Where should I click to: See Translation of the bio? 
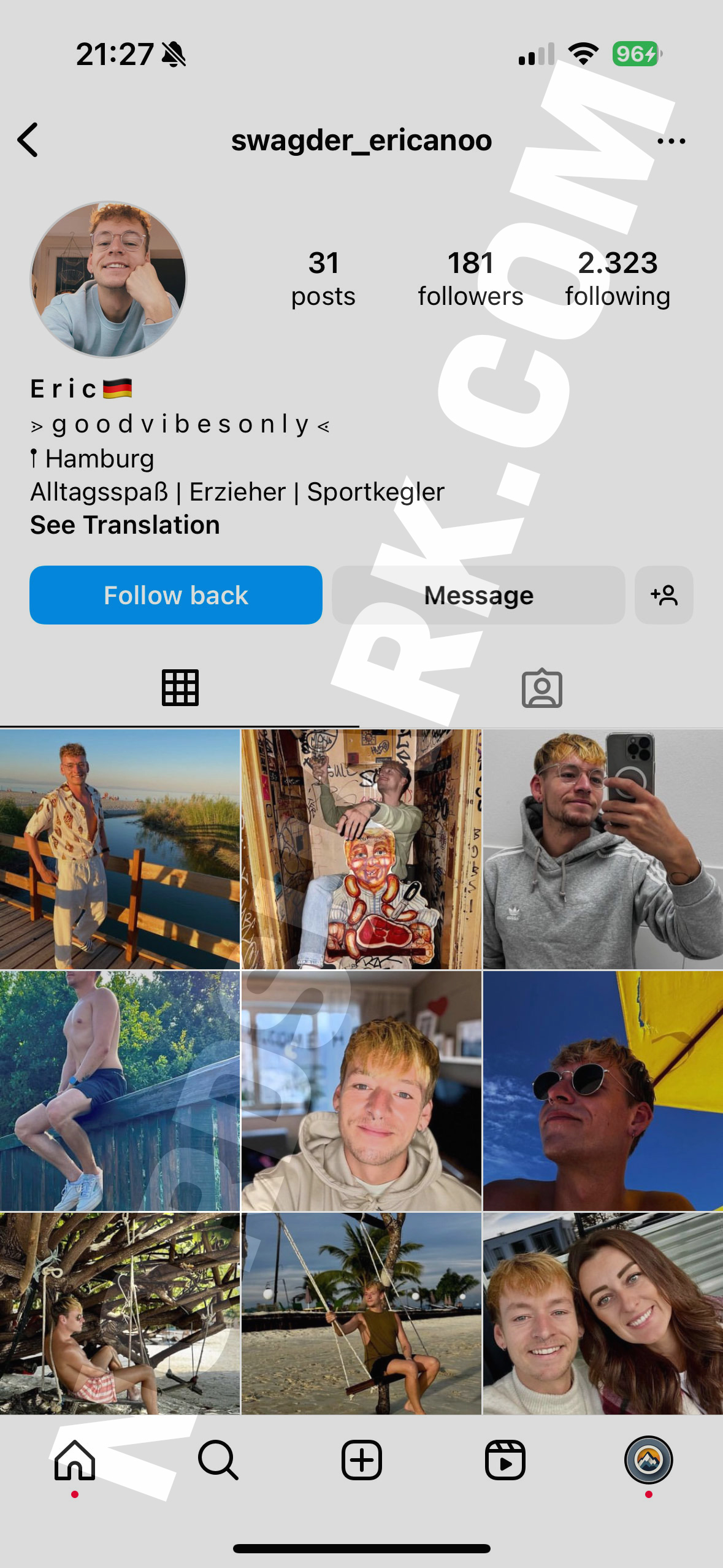click(125, 525)
